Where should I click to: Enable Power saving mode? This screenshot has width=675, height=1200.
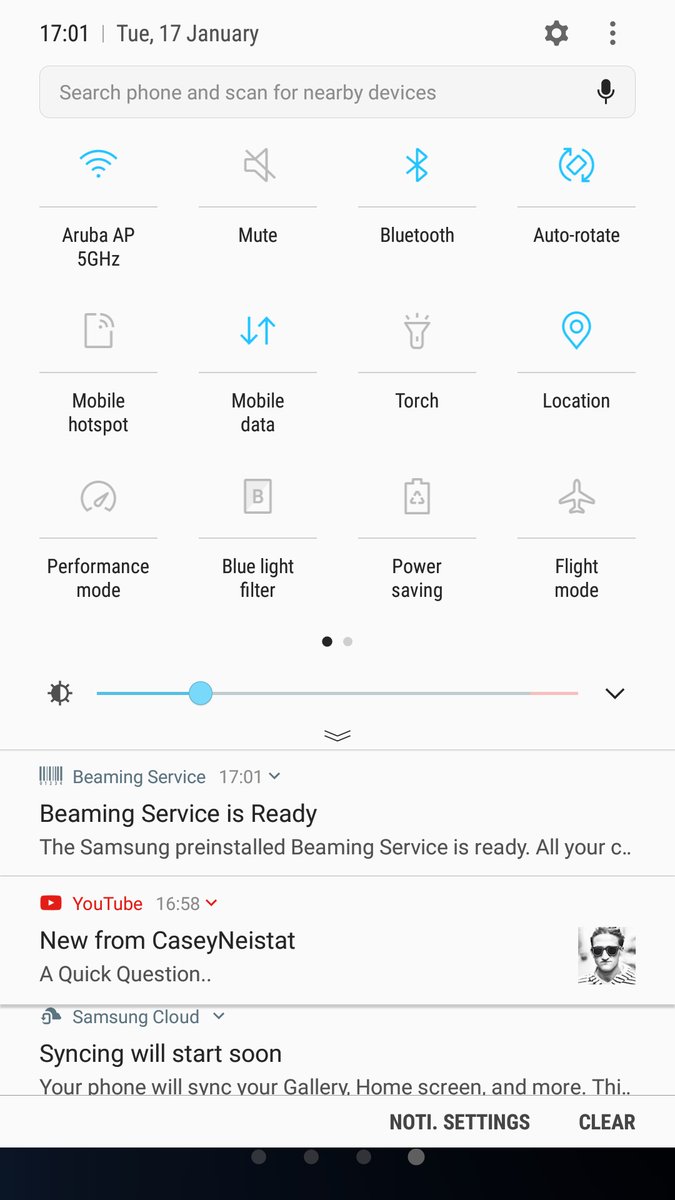point(417,496)
